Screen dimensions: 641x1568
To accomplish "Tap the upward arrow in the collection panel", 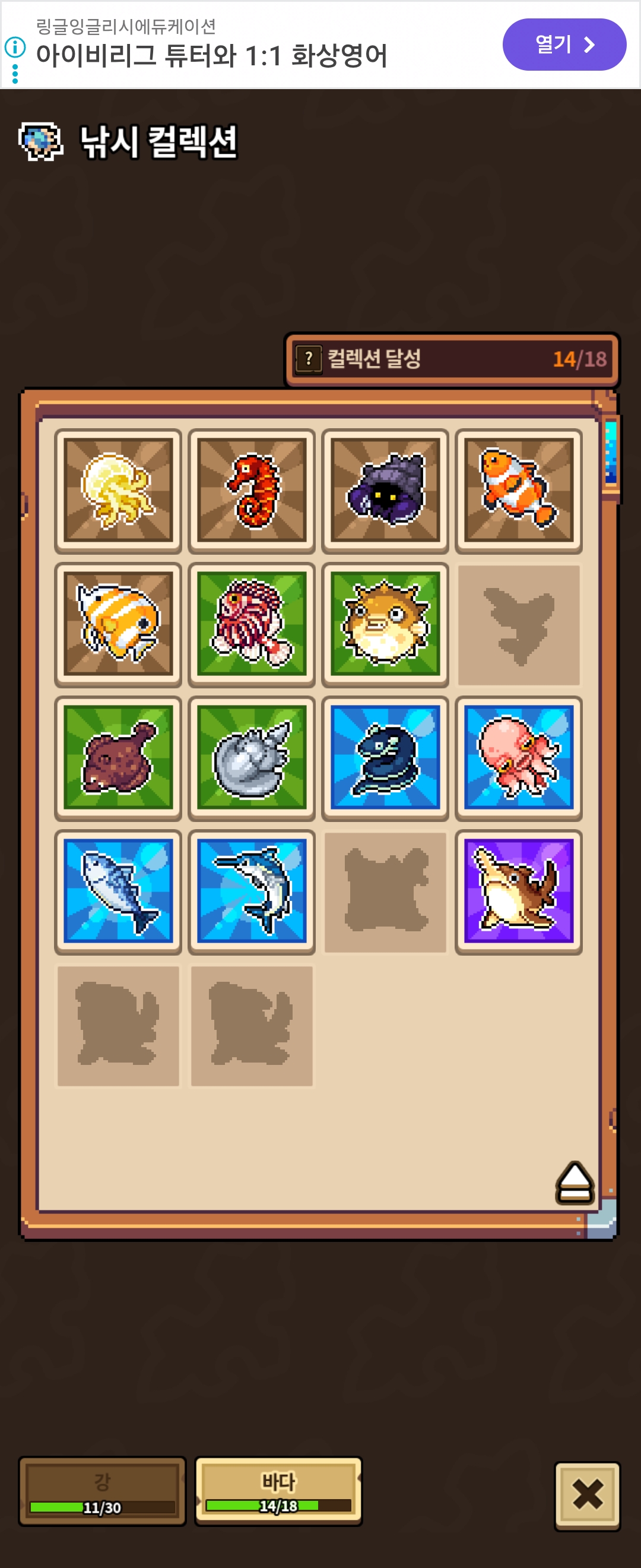I will point(575,1182).
